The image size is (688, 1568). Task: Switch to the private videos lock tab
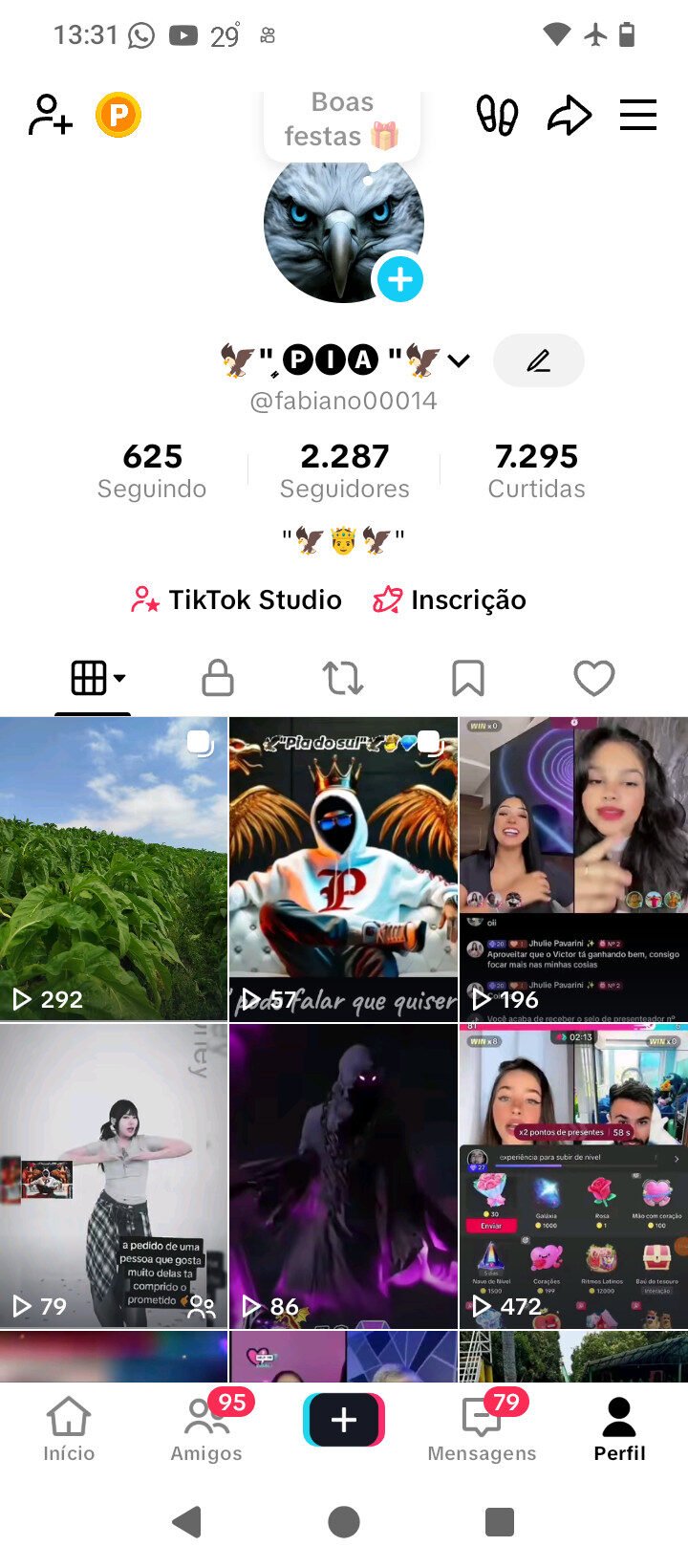click(217, 677)
